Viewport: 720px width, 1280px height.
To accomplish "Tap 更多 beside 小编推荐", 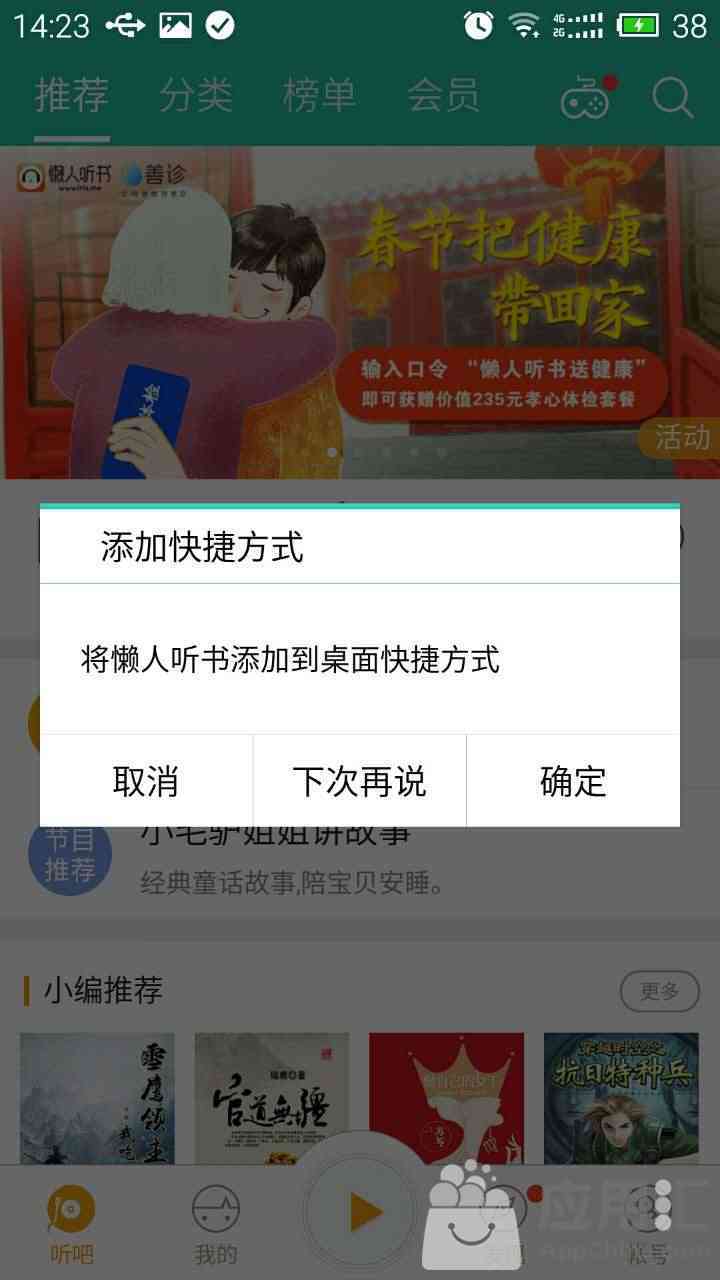I will pyautogui.click(x=659, y=991).
